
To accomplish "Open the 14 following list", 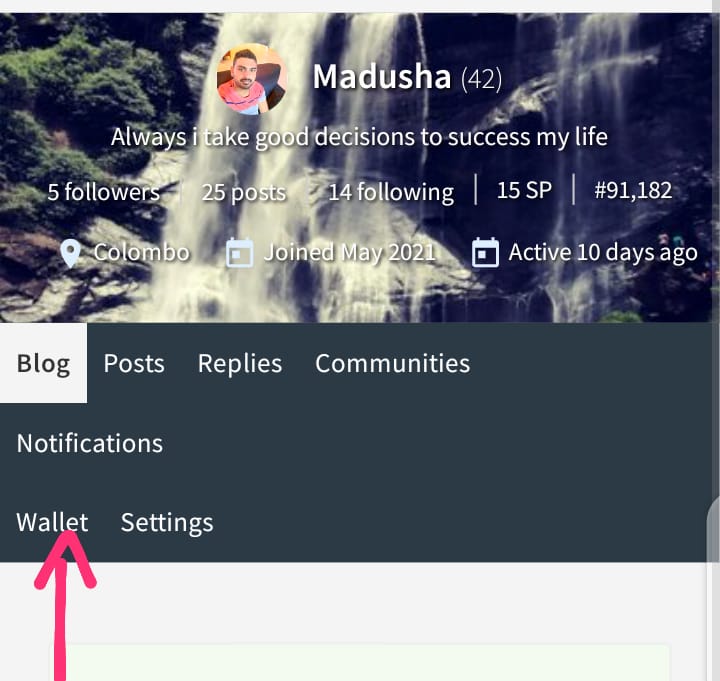I will pyautogui.click(x=391, y=192).
